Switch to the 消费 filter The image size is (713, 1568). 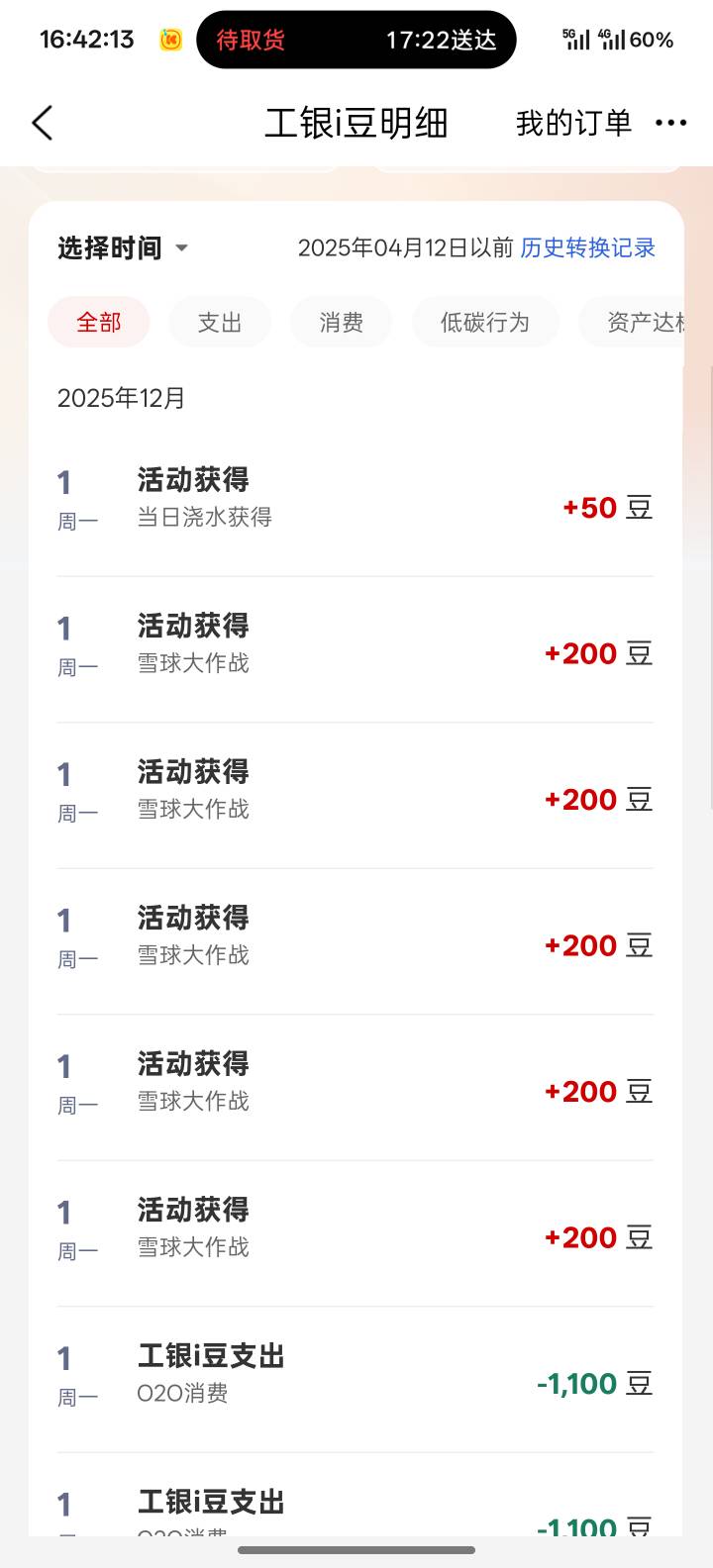(x=341, y=322)
